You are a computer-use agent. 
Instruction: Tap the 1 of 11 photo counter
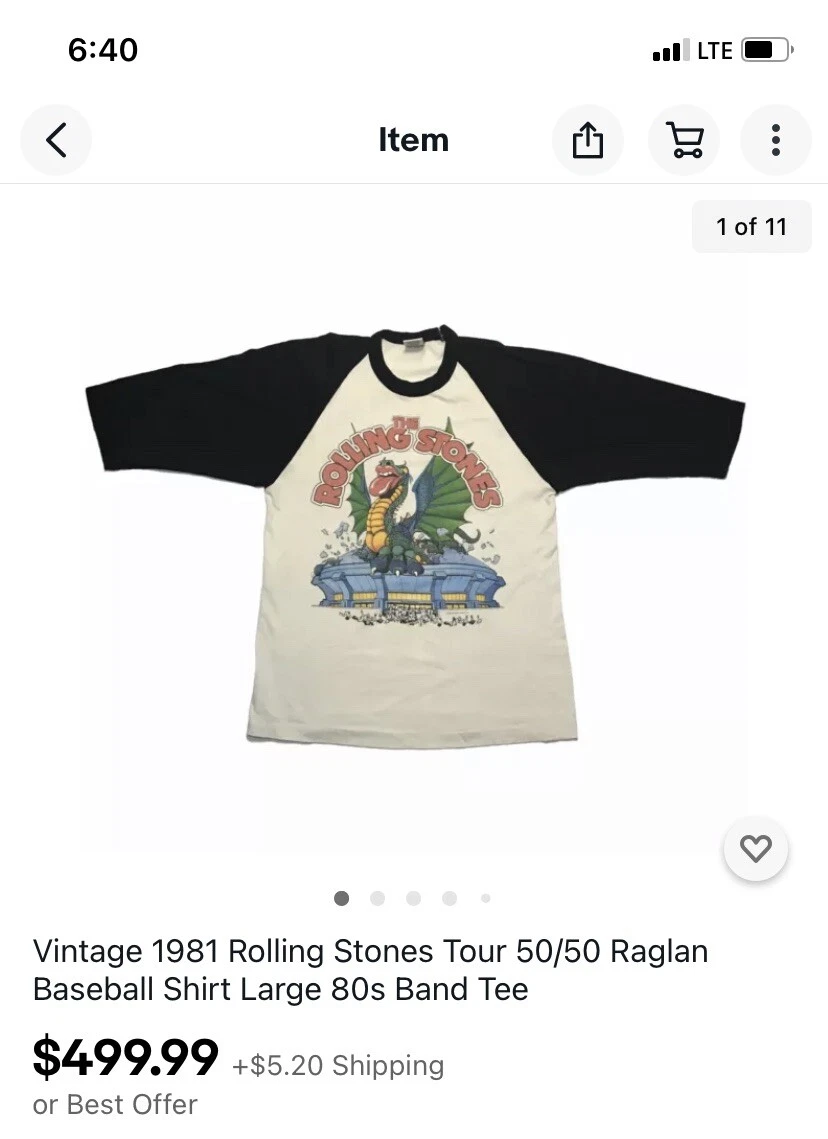[x=751, y=227]
